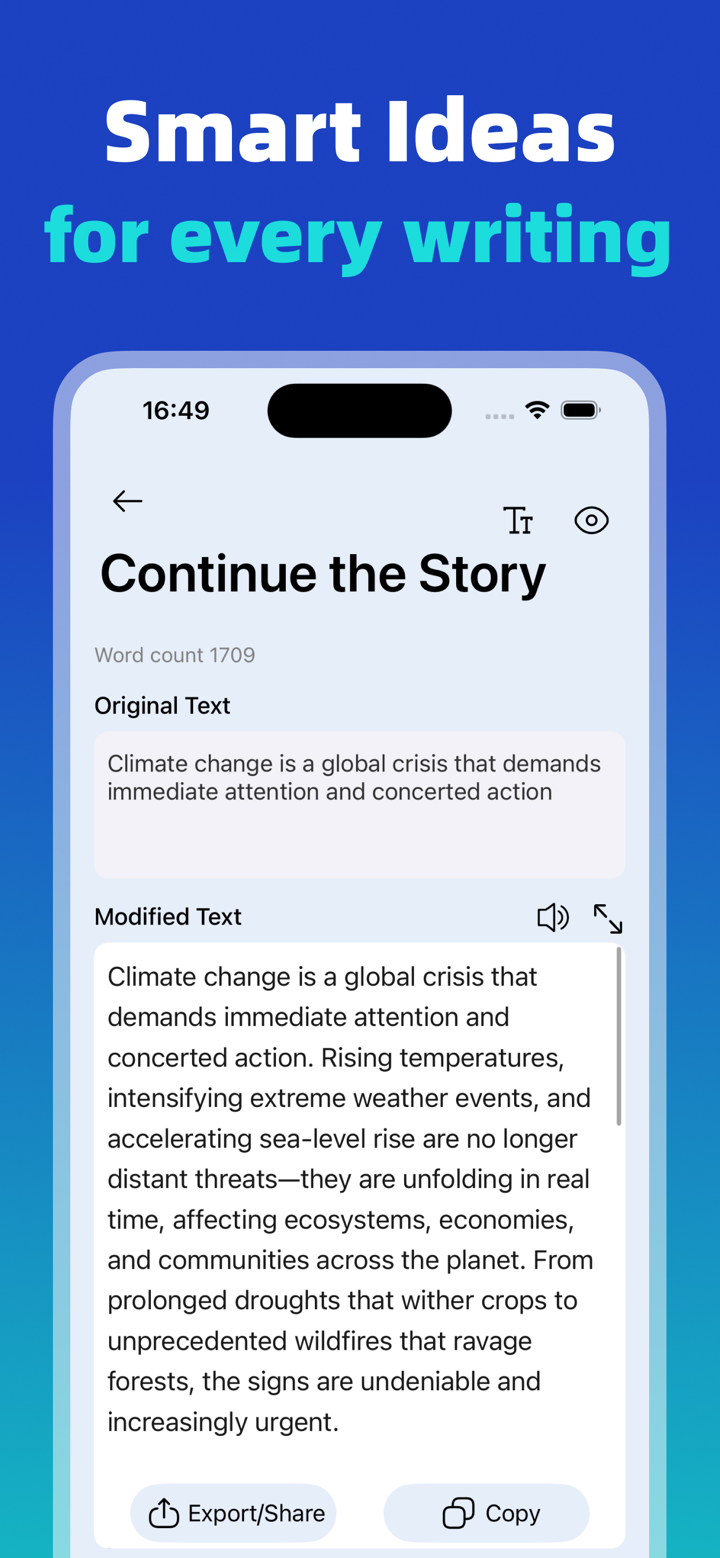Viewport: 720px width, 1558px height.
Task: Tap the back arrow to exit story
Action: (127, 500)
